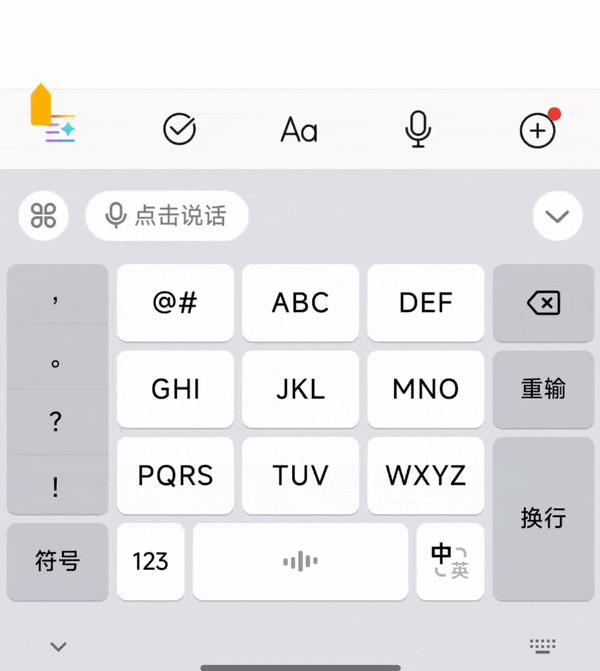Open the keyboard switcher icon

(542, 646)
